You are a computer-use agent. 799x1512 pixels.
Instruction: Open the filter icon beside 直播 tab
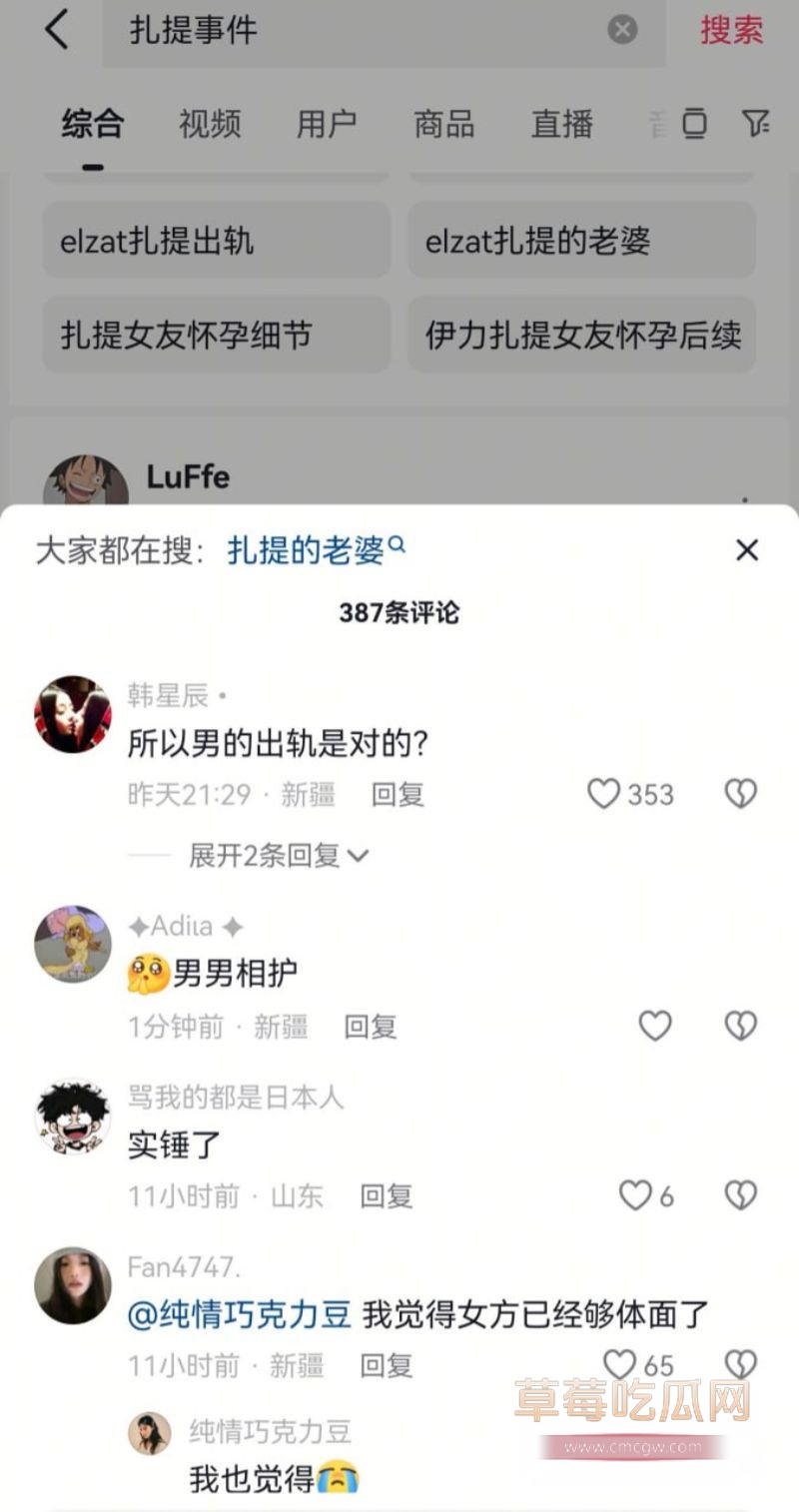point(756,124)
